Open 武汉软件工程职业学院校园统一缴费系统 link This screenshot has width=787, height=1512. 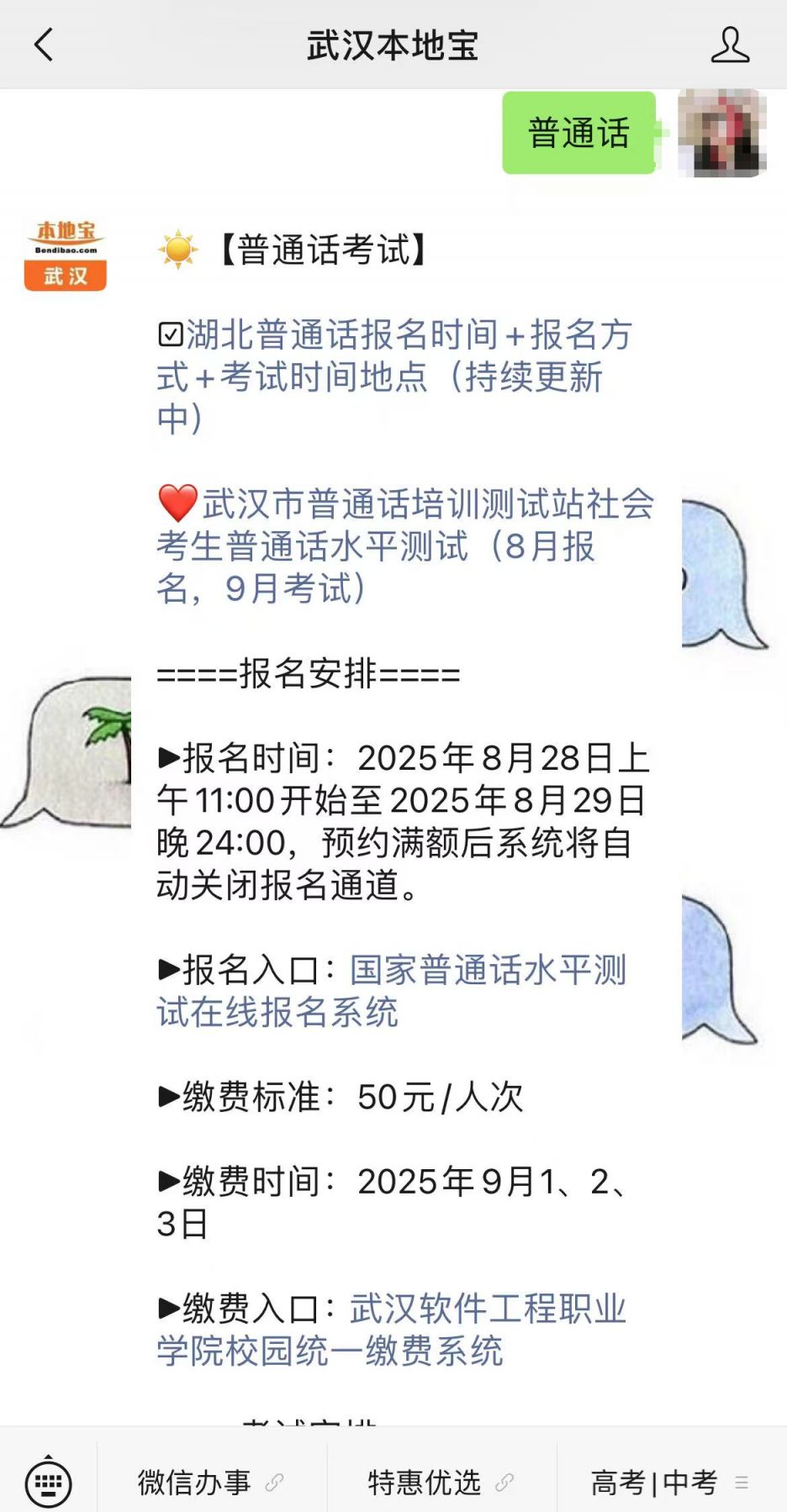392,1330
